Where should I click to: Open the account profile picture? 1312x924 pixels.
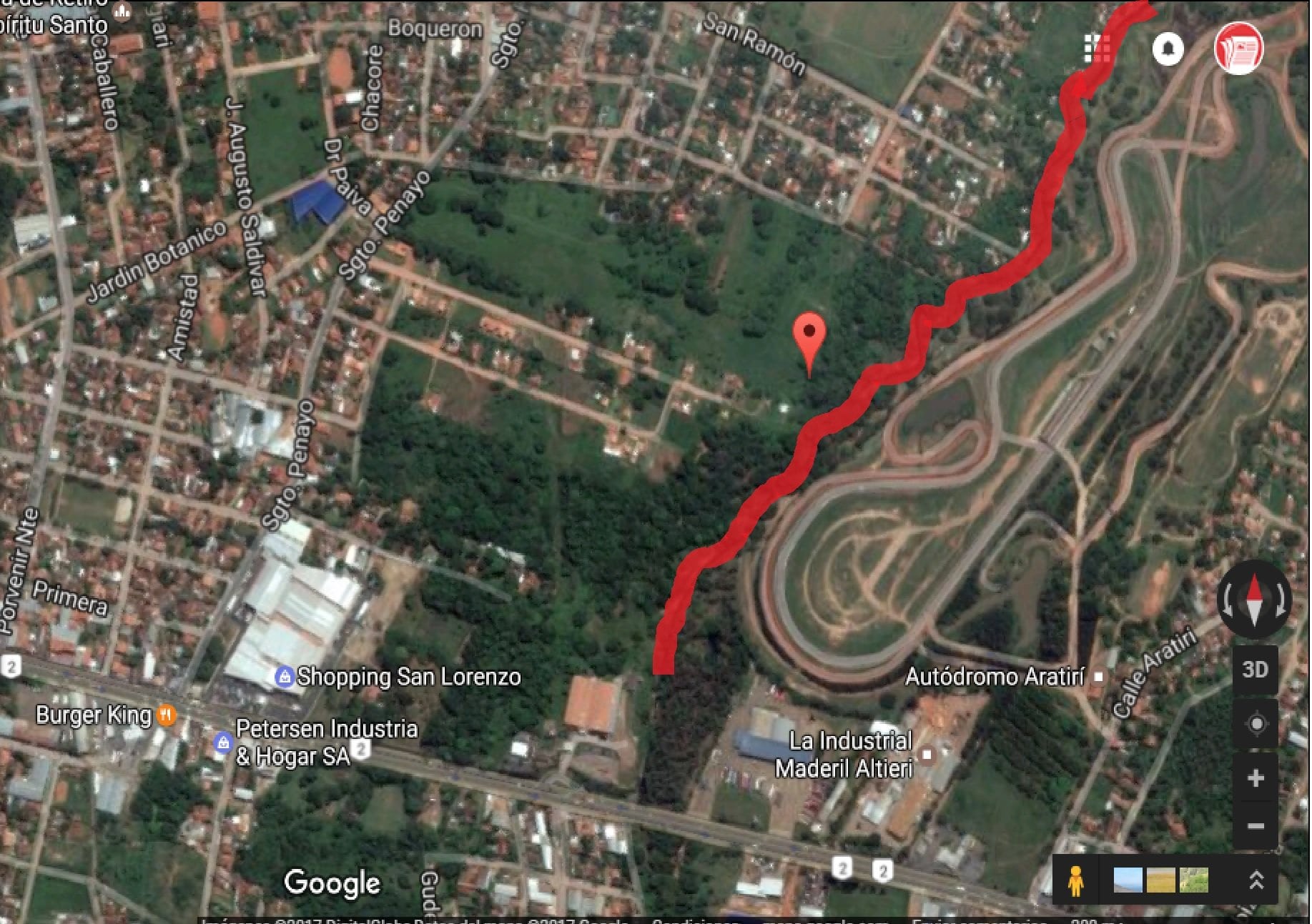tap(1238, 48)
